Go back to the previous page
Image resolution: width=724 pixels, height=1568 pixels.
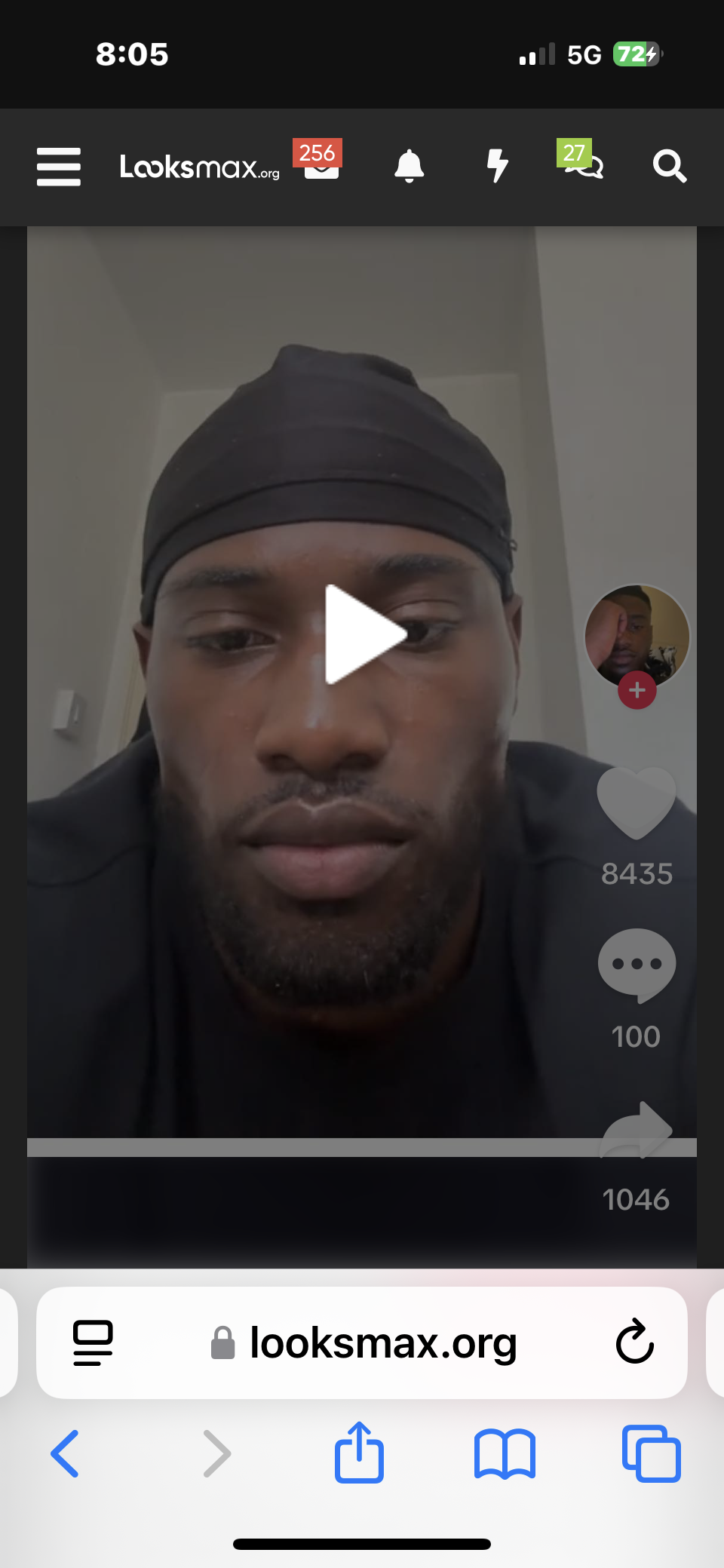tap(65, 1453)
